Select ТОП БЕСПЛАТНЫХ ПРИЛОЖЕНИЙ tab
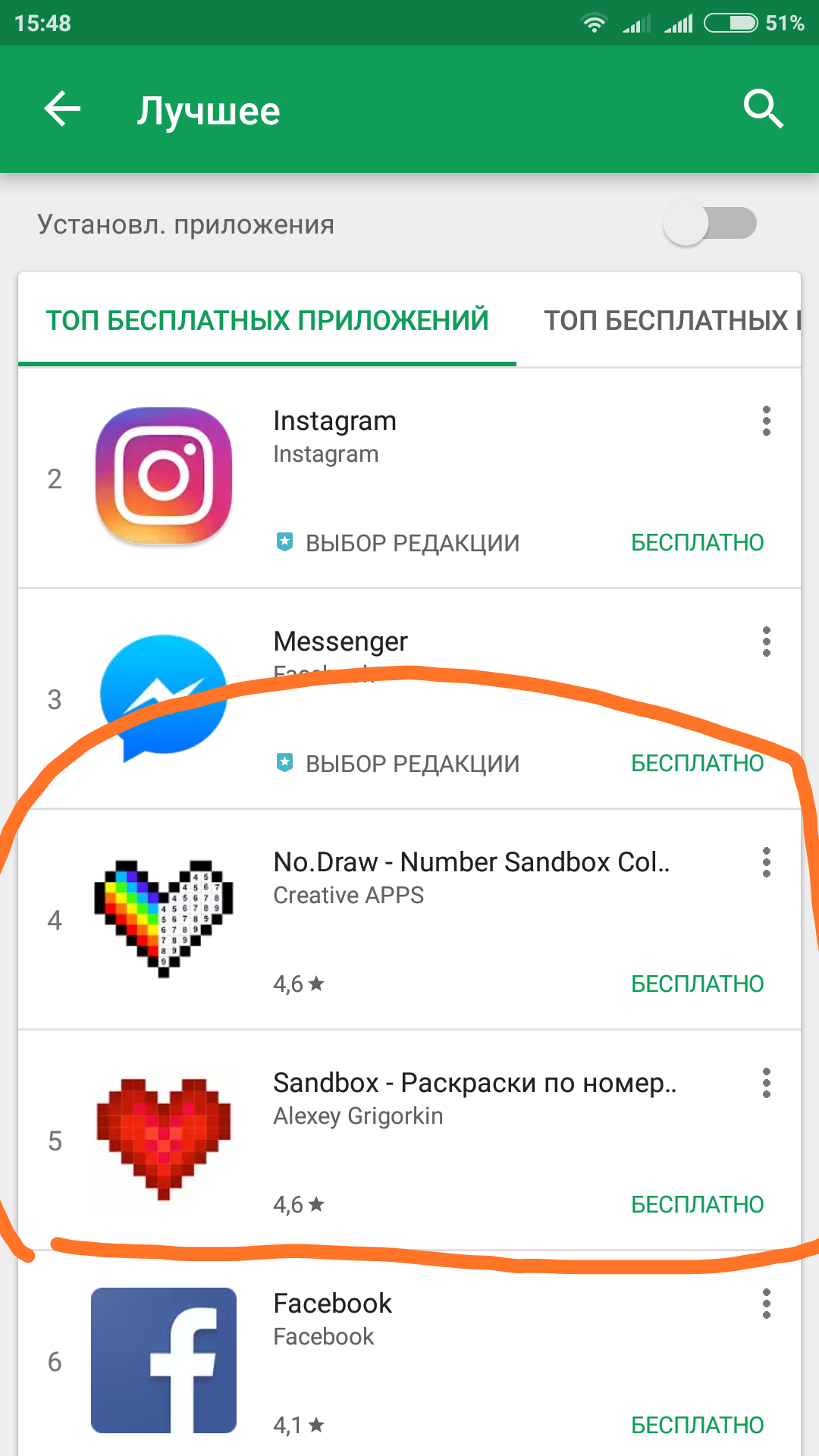 click(267, 320)
